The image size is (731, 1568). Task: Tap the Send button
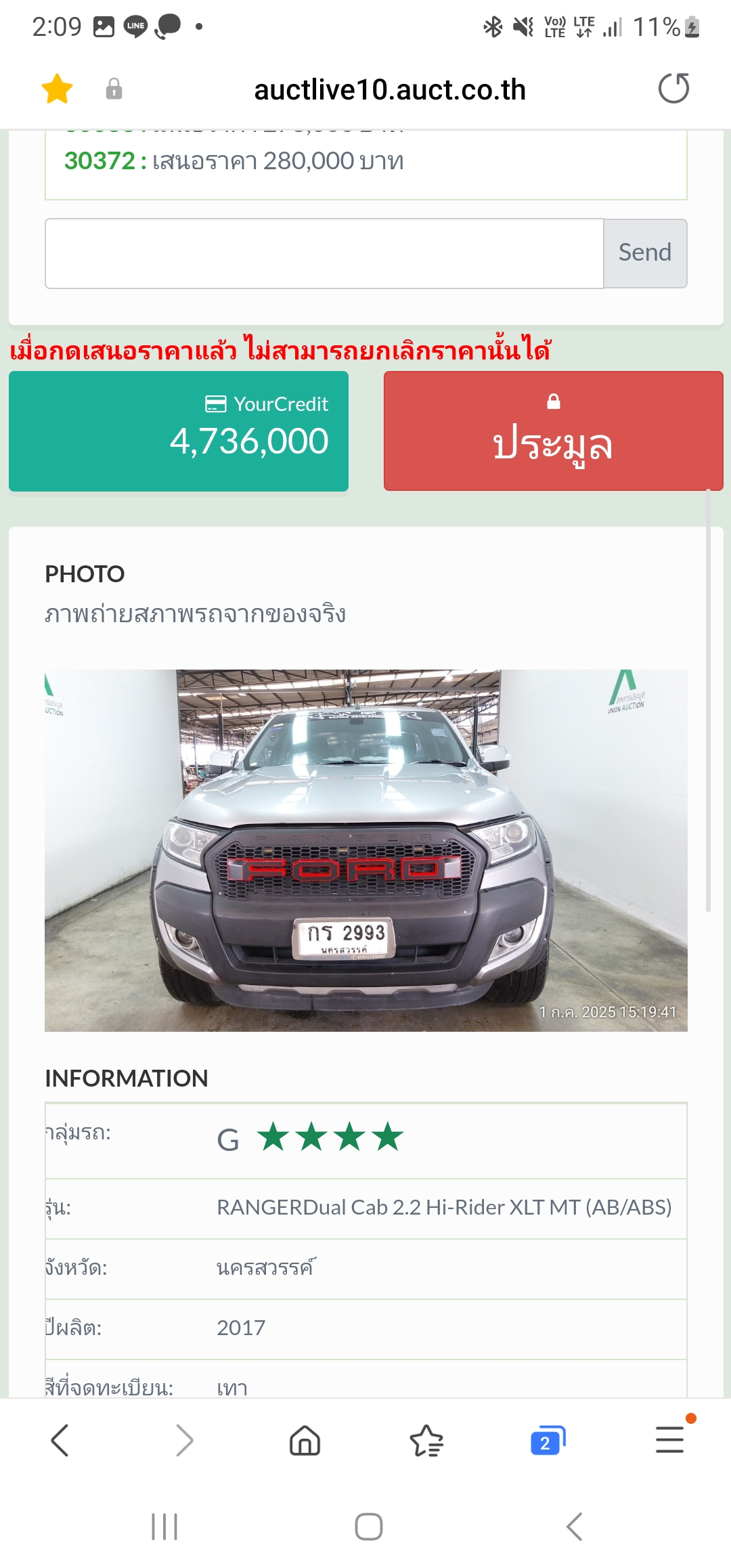(x=645, y=253)
